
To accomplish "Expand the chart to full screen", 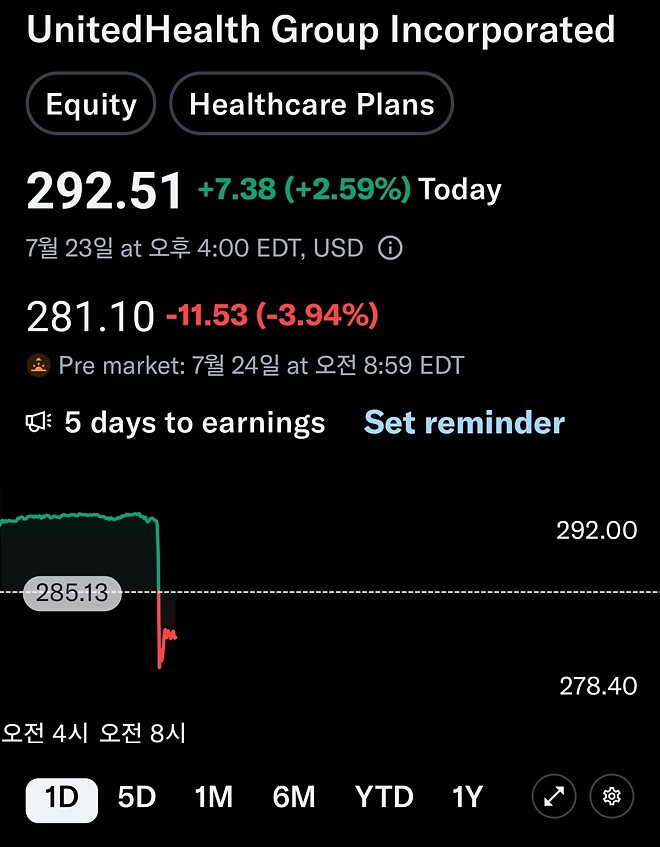I will (x=554, y=797).
